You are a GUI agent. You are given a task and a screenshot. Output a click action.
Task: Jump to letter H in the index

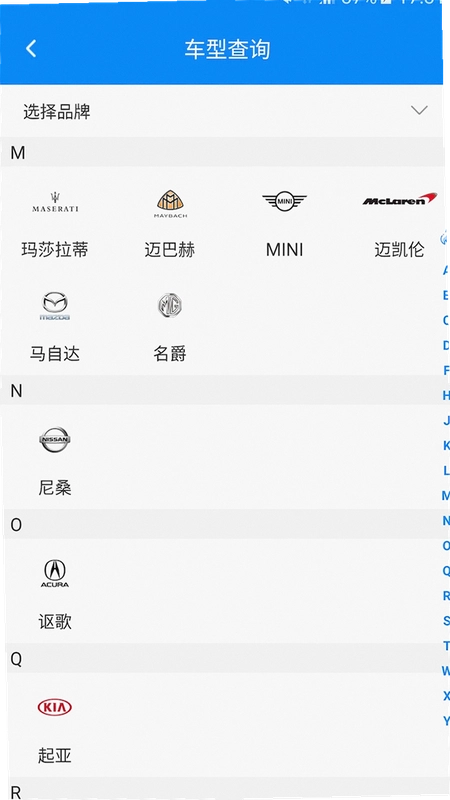446,395
